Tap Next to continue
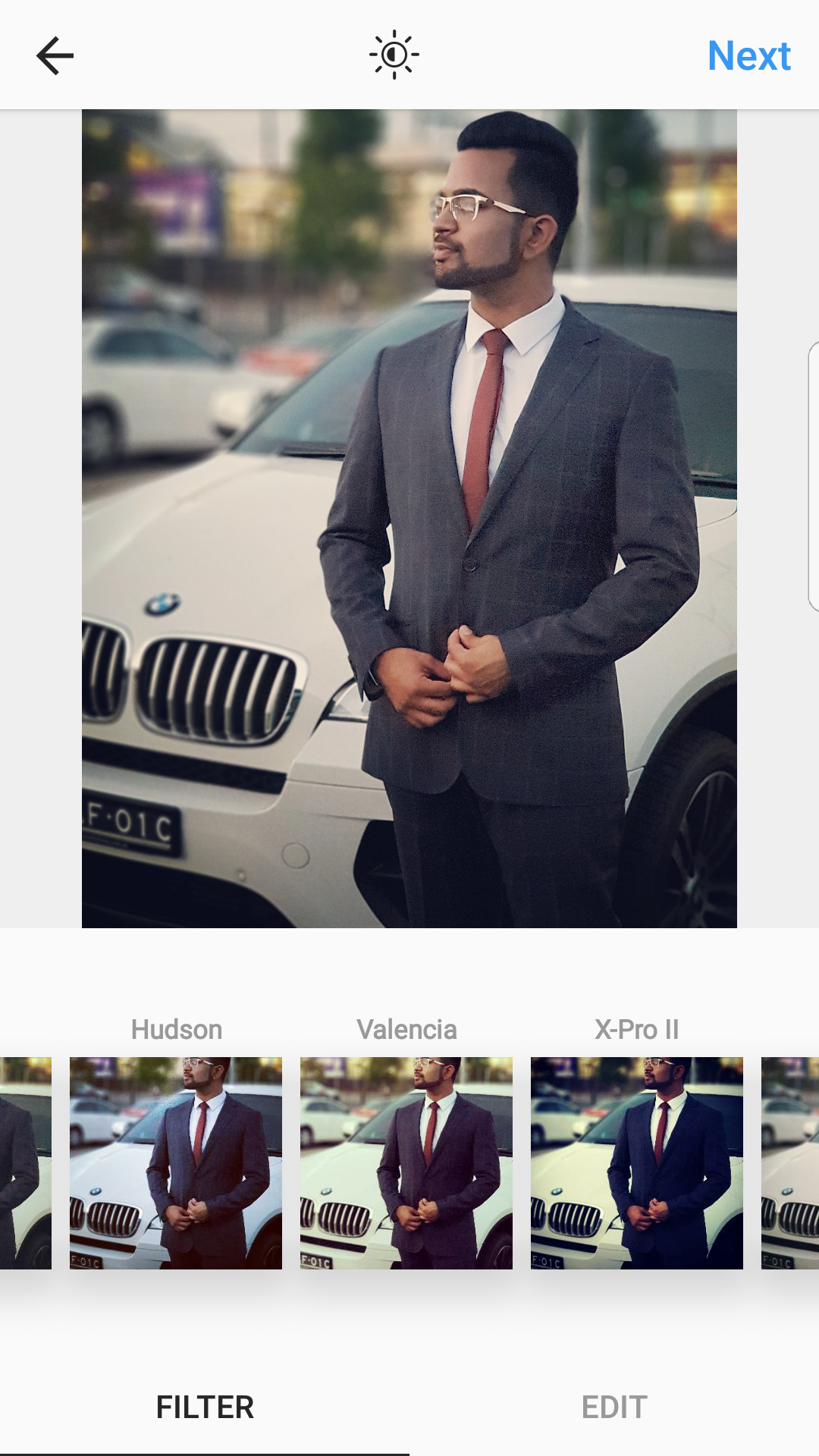 click(748, 55)
